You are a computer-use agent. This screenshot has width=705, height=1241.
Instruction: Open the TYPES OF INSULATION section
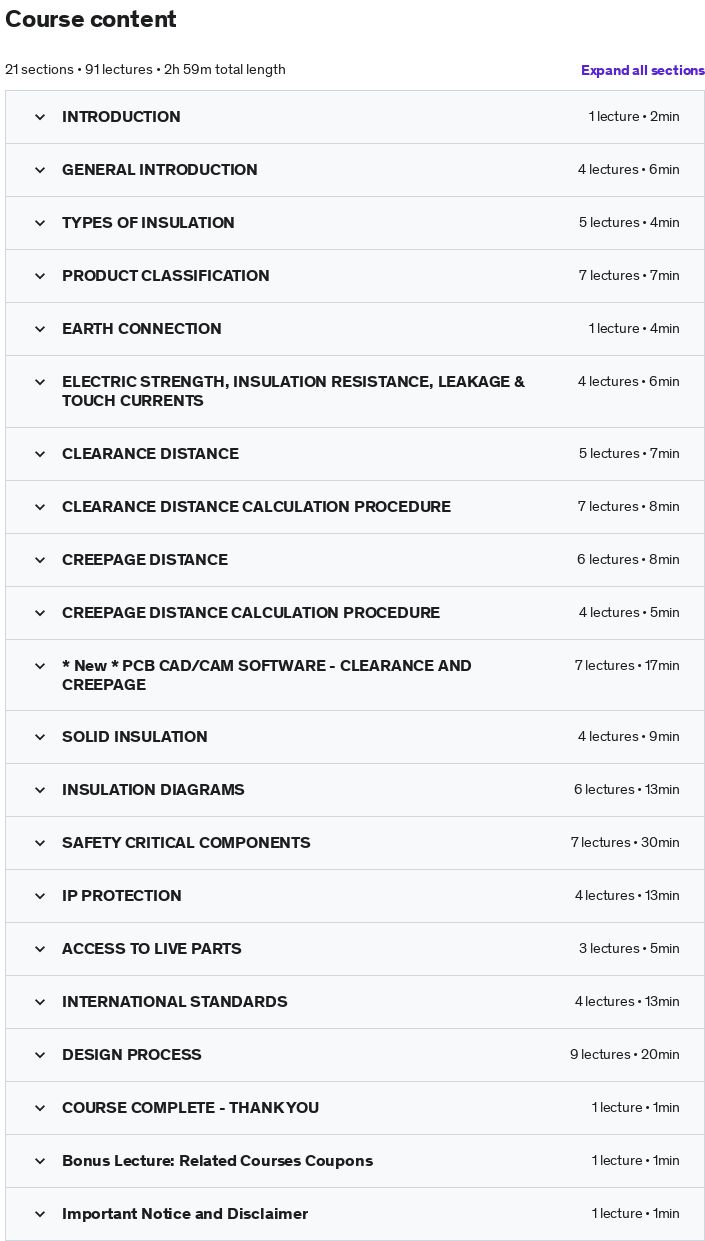pos(148,223)
